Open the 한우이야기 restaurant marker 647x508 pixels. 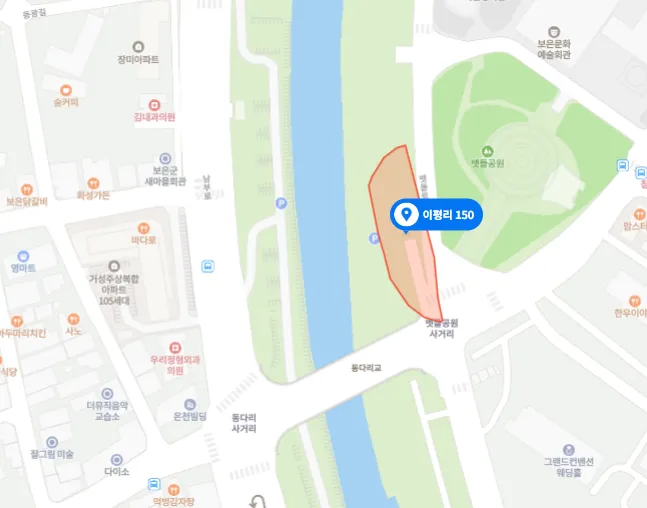tap(635, 301)
